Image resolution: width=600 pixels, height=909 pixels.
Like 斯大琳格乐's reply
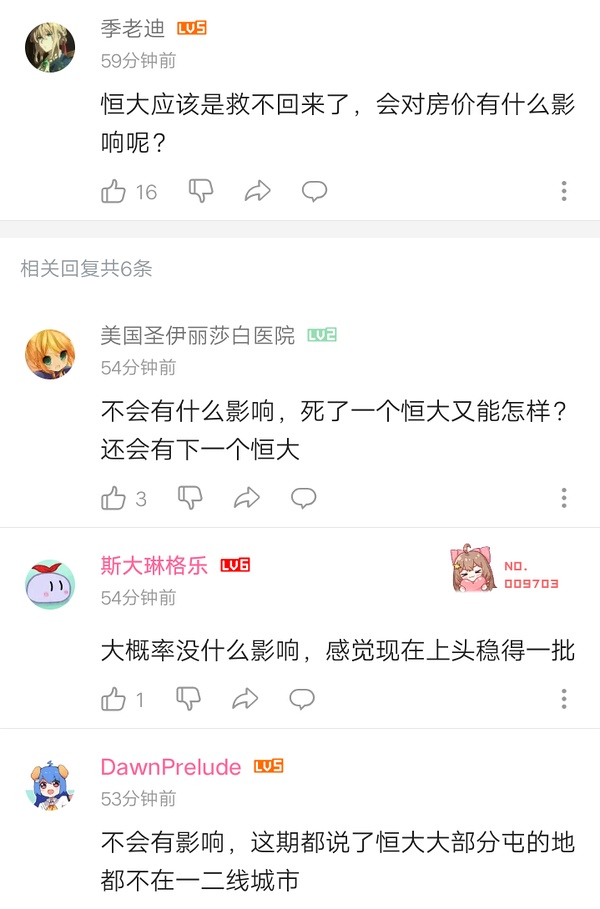[114, 699]
